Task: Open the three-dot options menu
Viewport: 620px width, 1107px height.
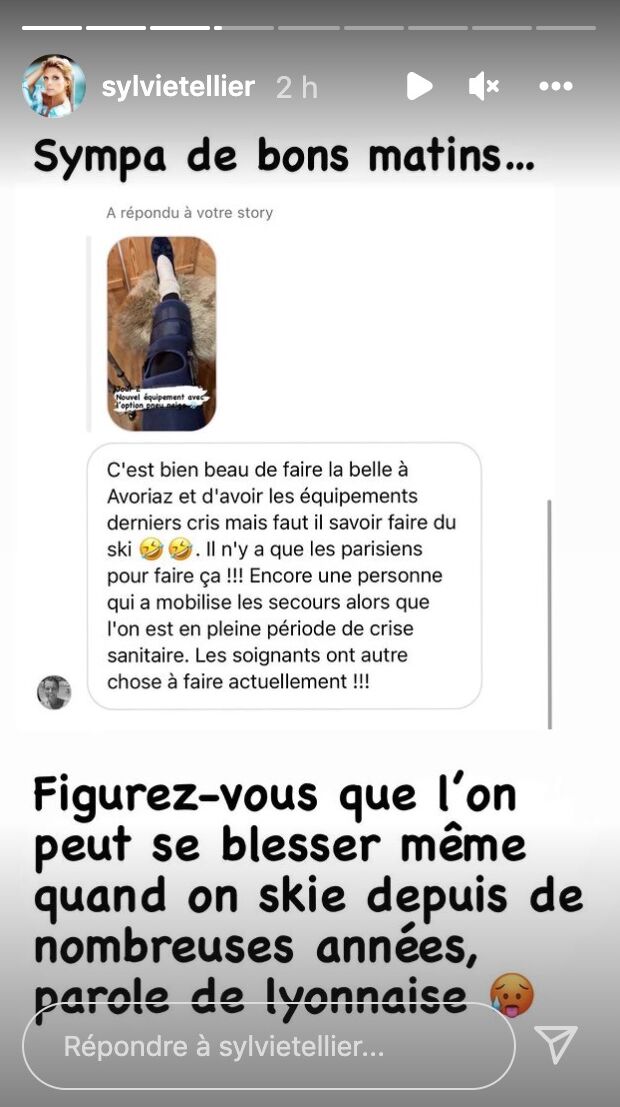Action: pyautogui.click(x=556, y=86)
